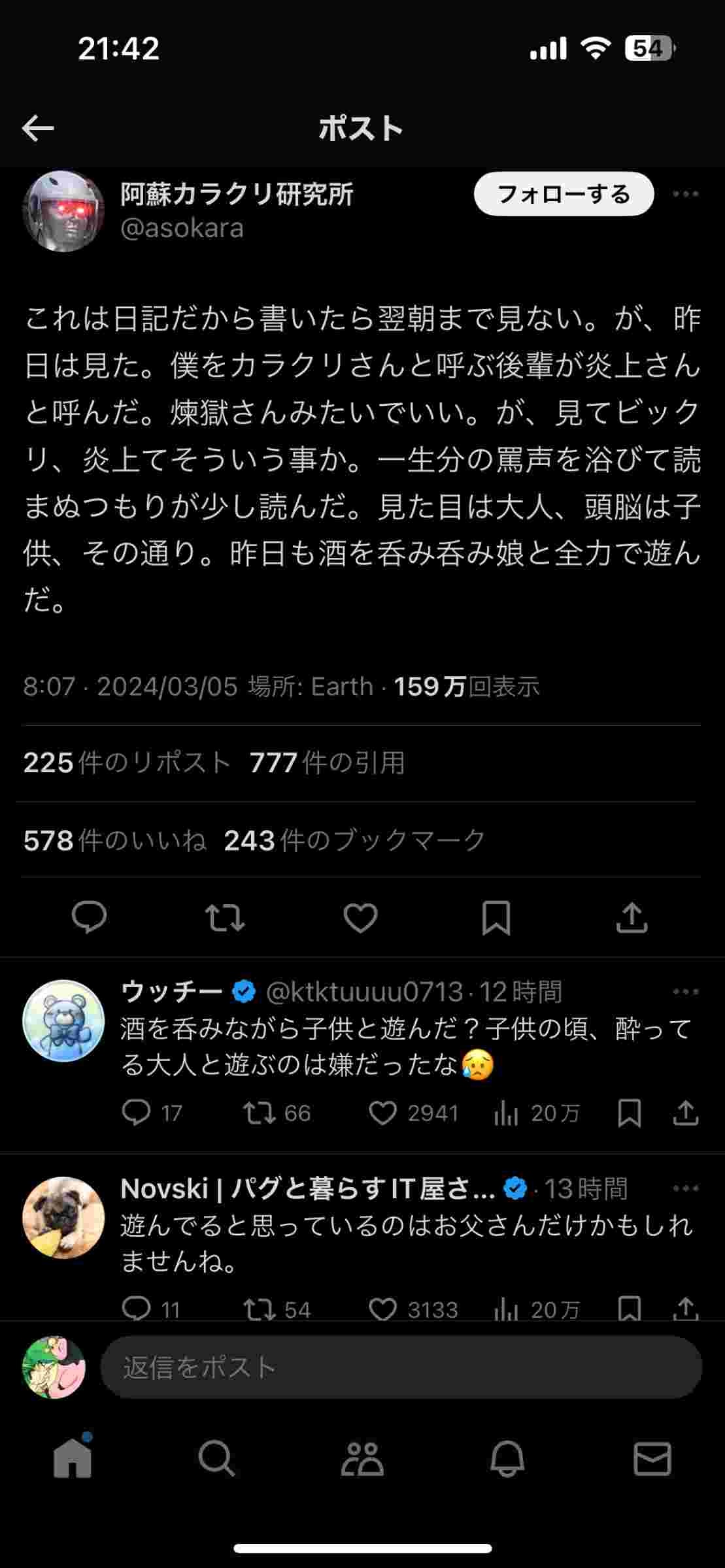Open overflow menu on Novski's reply

click(685, 1188)
